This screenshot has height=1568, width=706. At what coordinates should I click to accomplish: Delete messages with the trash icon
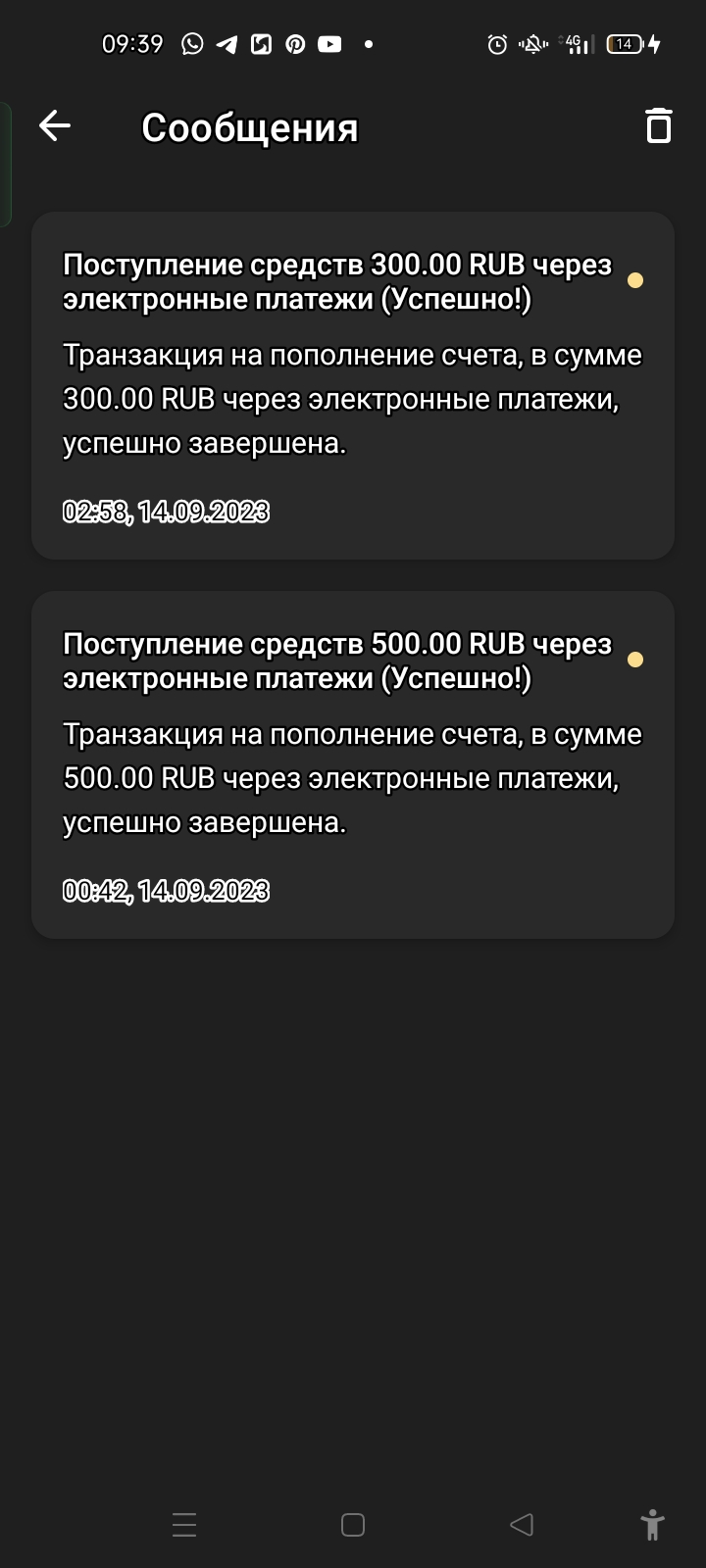(658, 126)
